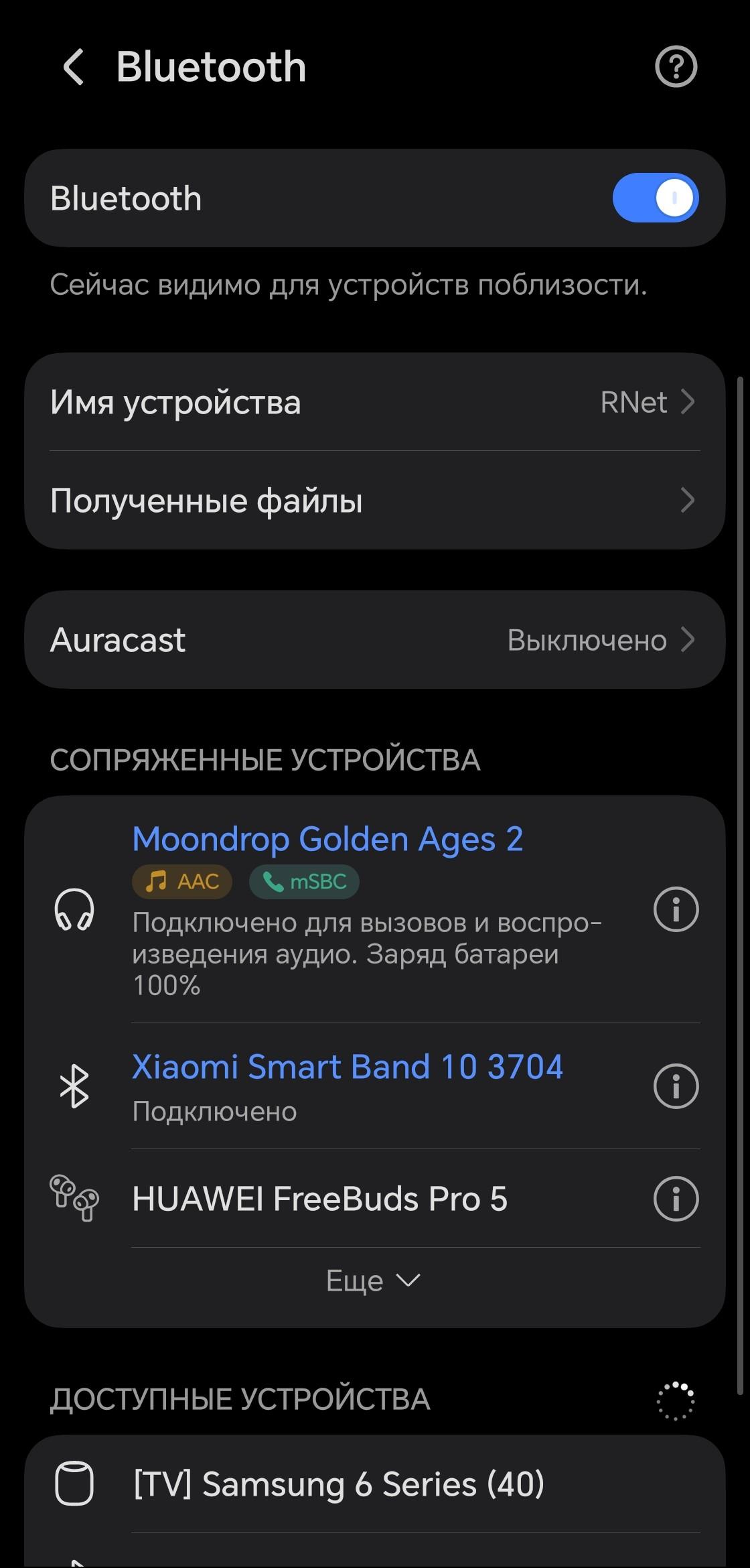Open info for Xiaomi Smart Band 10
Viewport: 750px width, 1568px height.
click(676, 1086)
